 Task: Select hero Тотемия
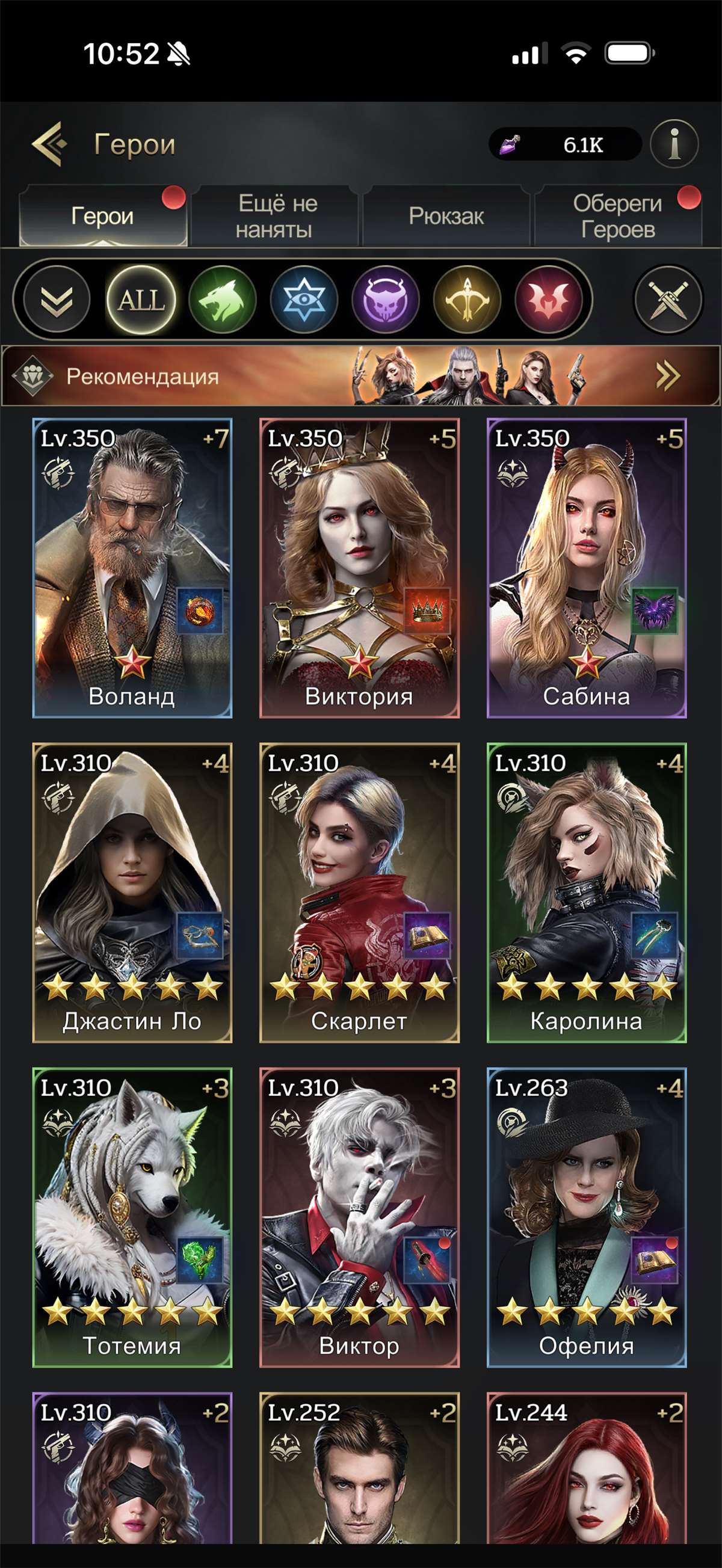pos(132,1217)
